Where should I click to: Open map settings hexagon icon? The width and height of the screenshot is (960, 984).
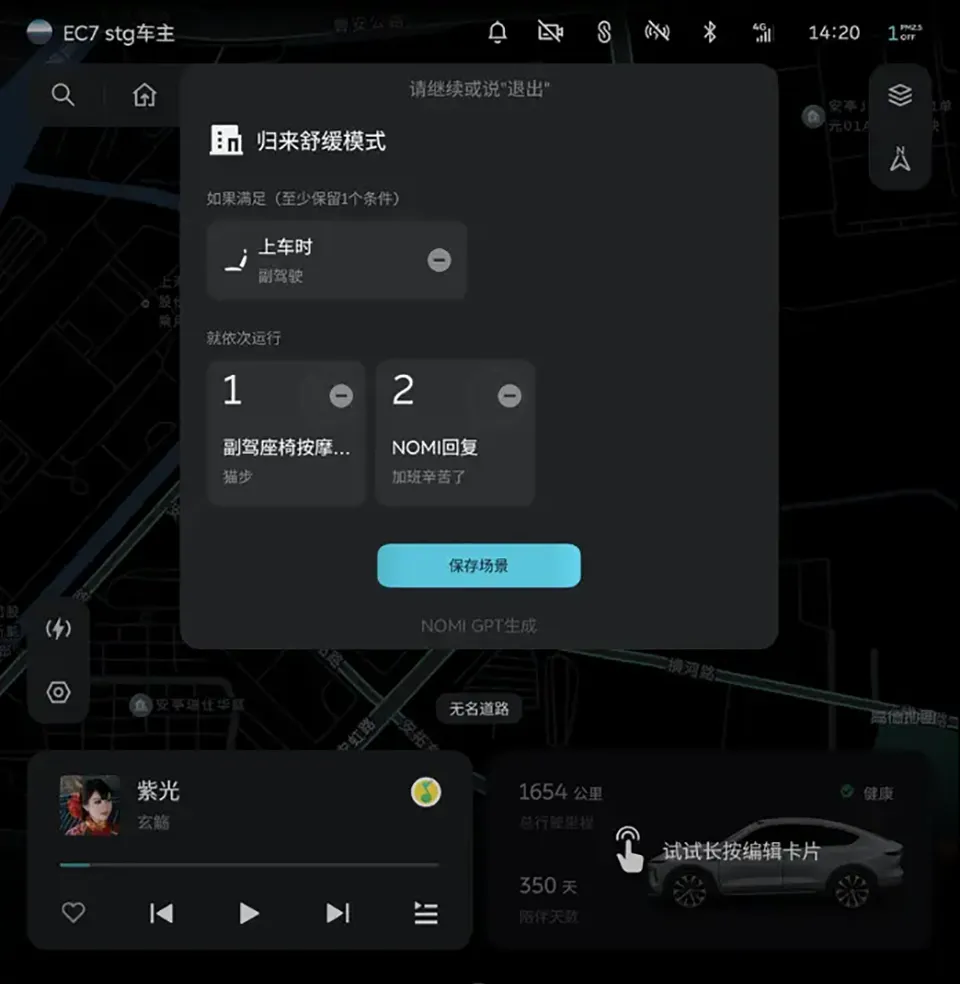click(58, 692)
